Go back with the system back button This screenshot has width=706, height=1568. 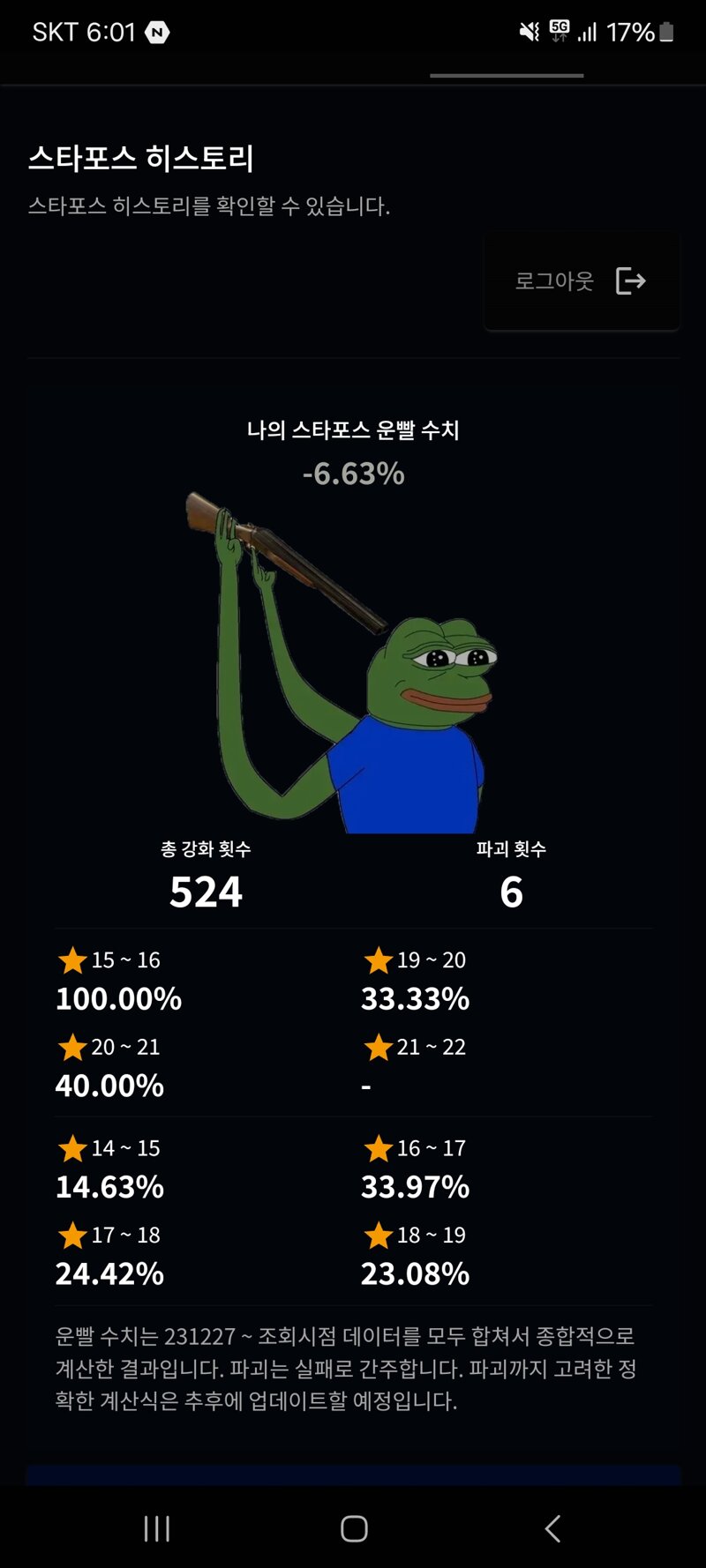pyautogui.click(x=552, y=1528)
